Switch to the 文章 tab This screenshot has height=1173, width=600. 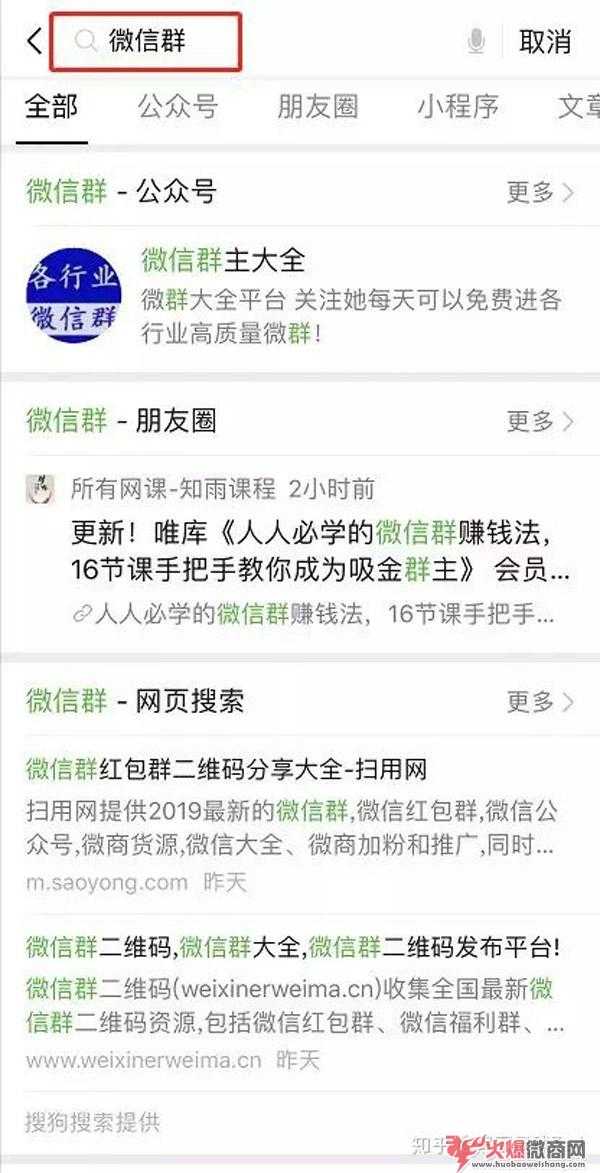578,107
